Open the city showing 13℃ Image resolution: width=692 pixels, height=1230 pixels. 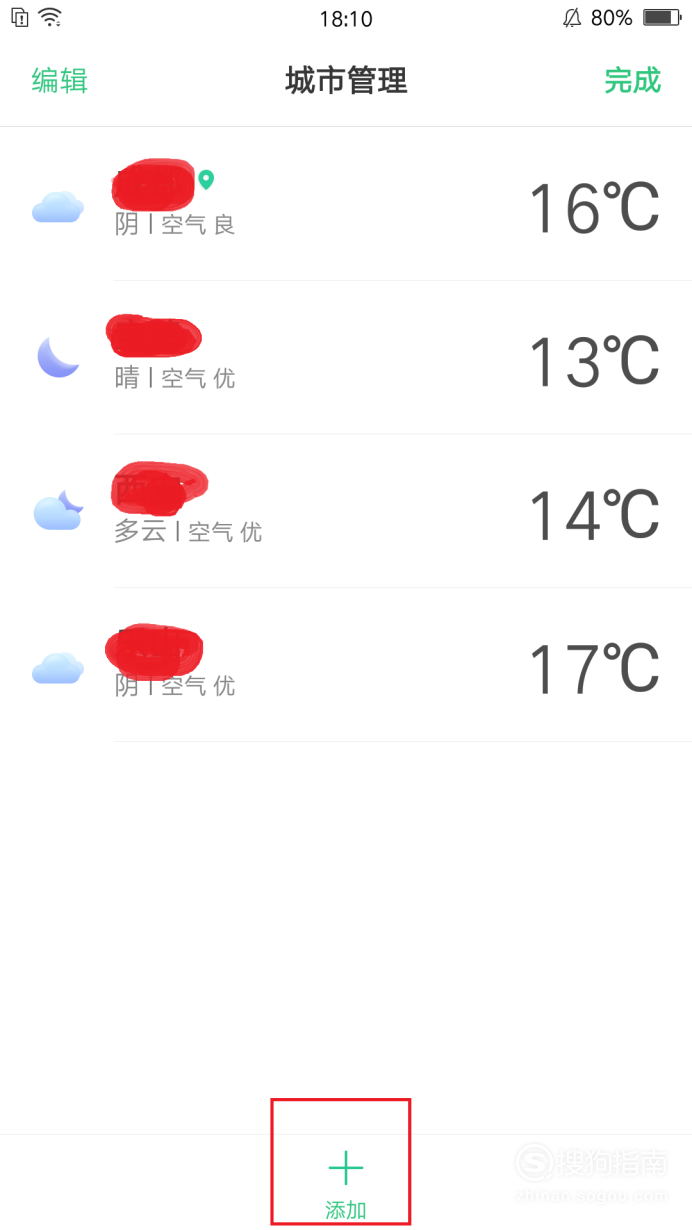[x=346, y=358]
